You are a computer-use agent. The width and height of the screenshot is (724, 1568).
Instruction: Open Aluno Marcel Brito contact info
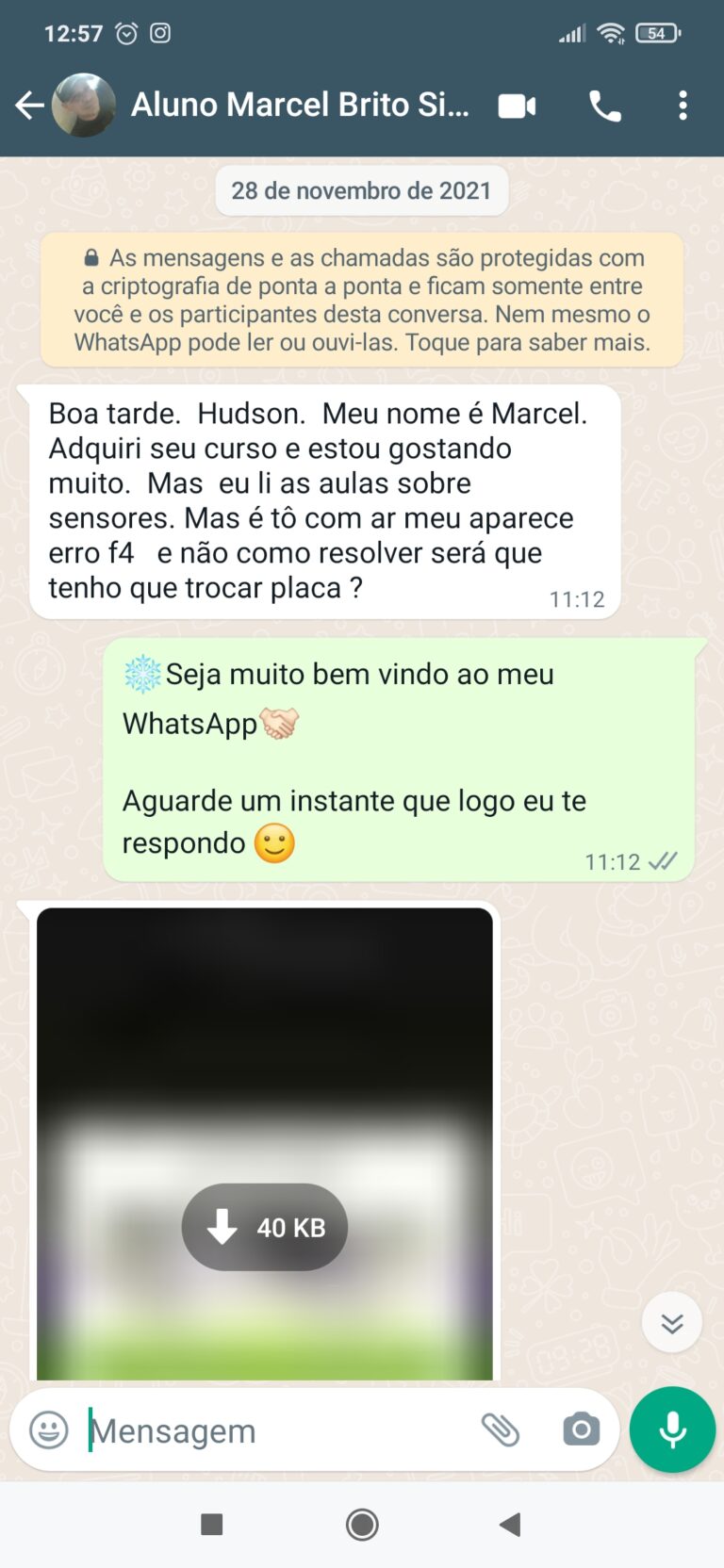coord(300,106)
